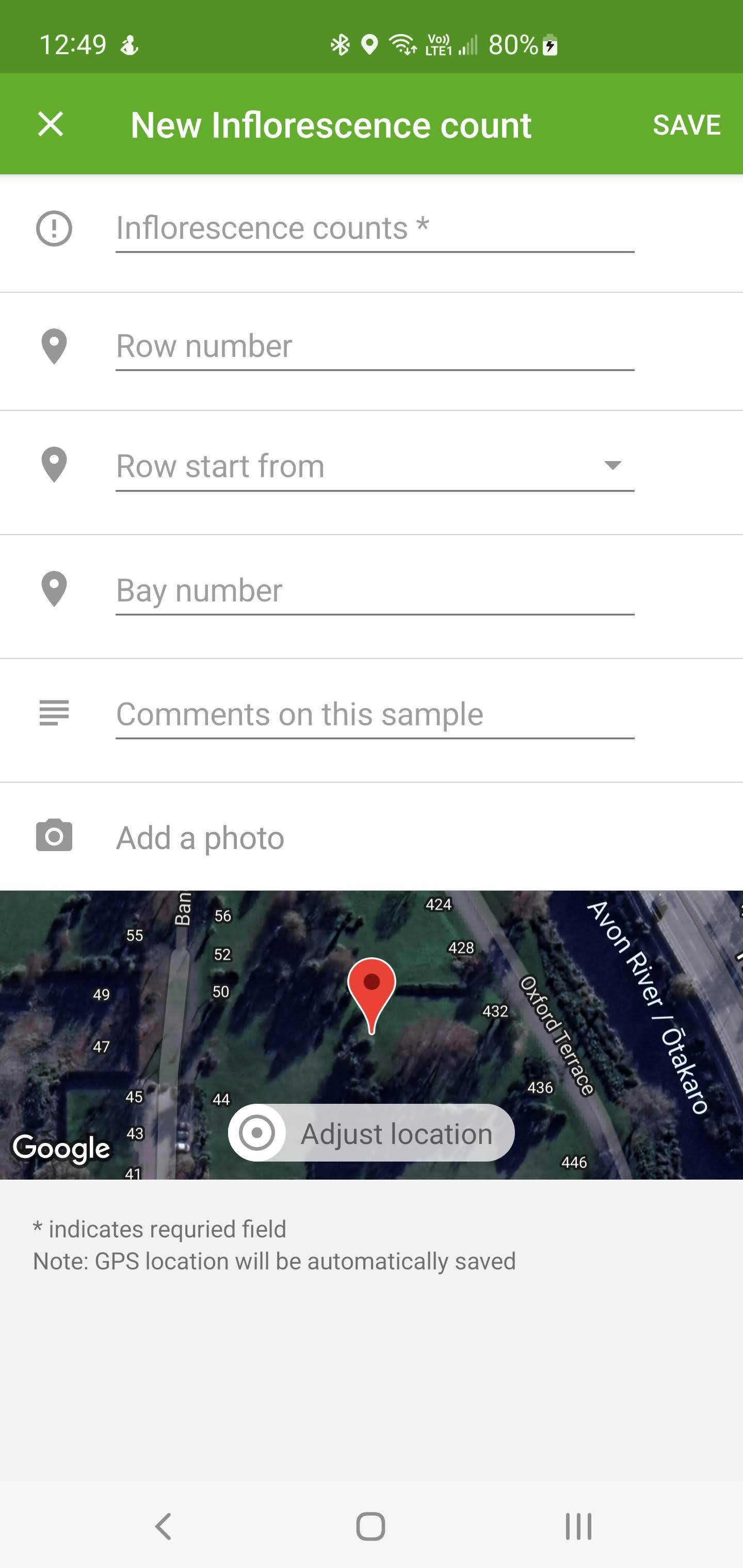Image resolution: width=743 pixels, height=1568 pixels.
Task: Go to the phone home screen
Action: point(370,1526)
